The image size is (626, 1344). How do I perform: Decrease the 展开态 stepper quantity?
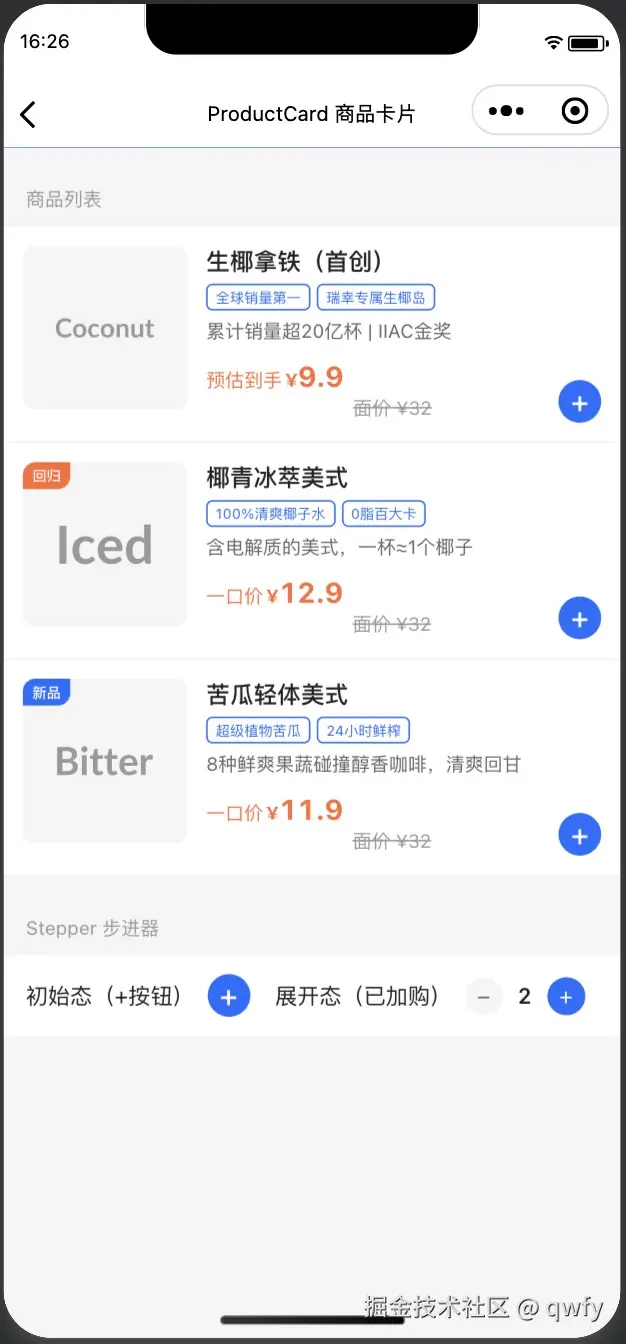483,997
